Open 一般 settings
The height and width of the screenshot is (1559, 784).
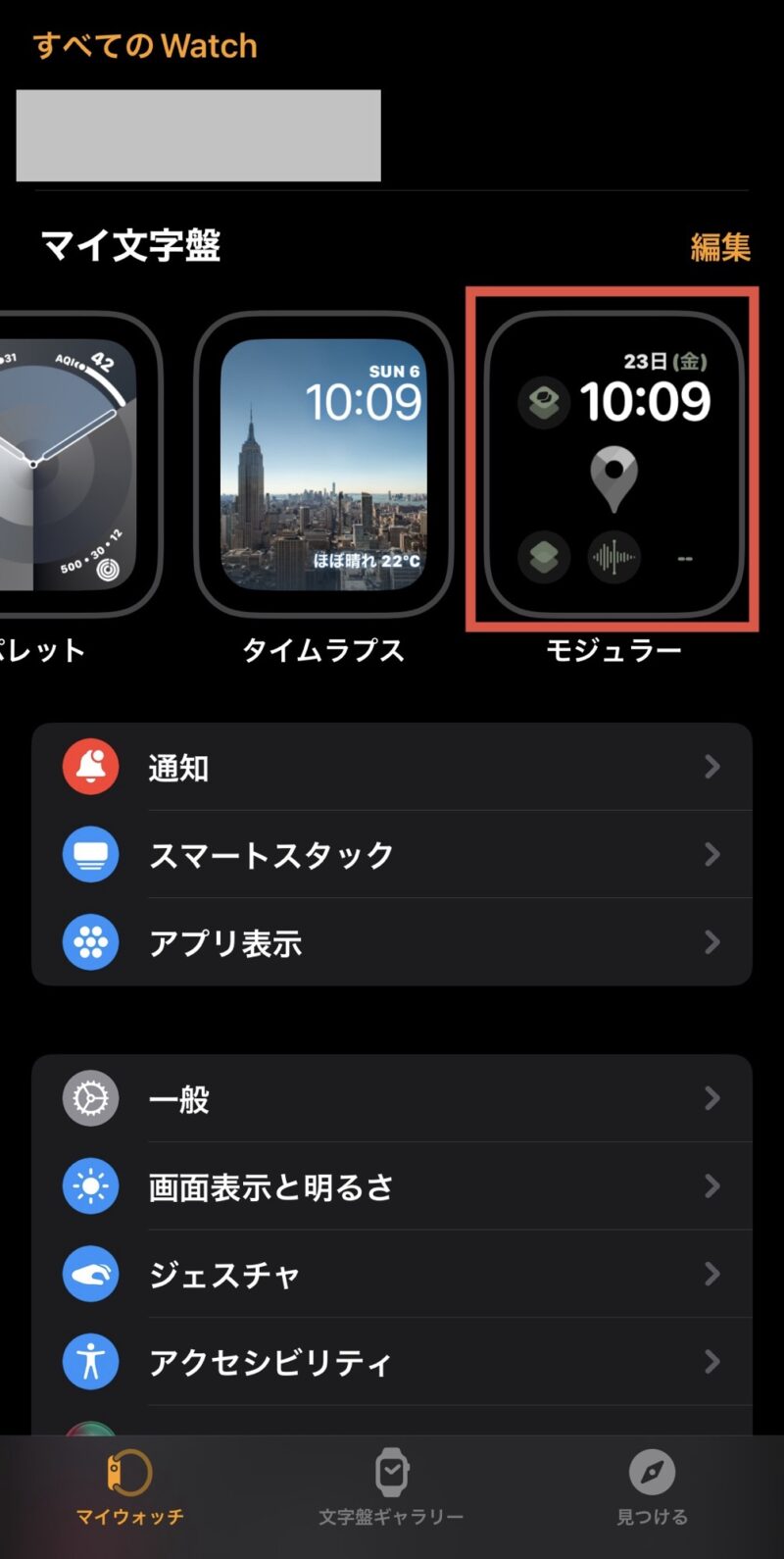tap(392, 1098)
